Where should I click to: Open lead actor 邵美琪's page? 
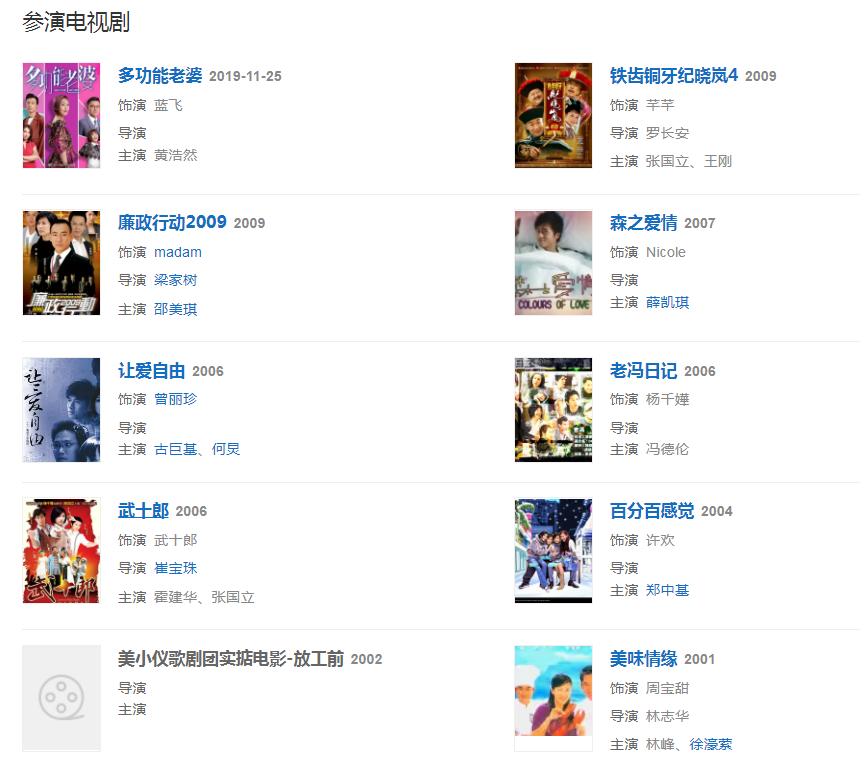176,309
